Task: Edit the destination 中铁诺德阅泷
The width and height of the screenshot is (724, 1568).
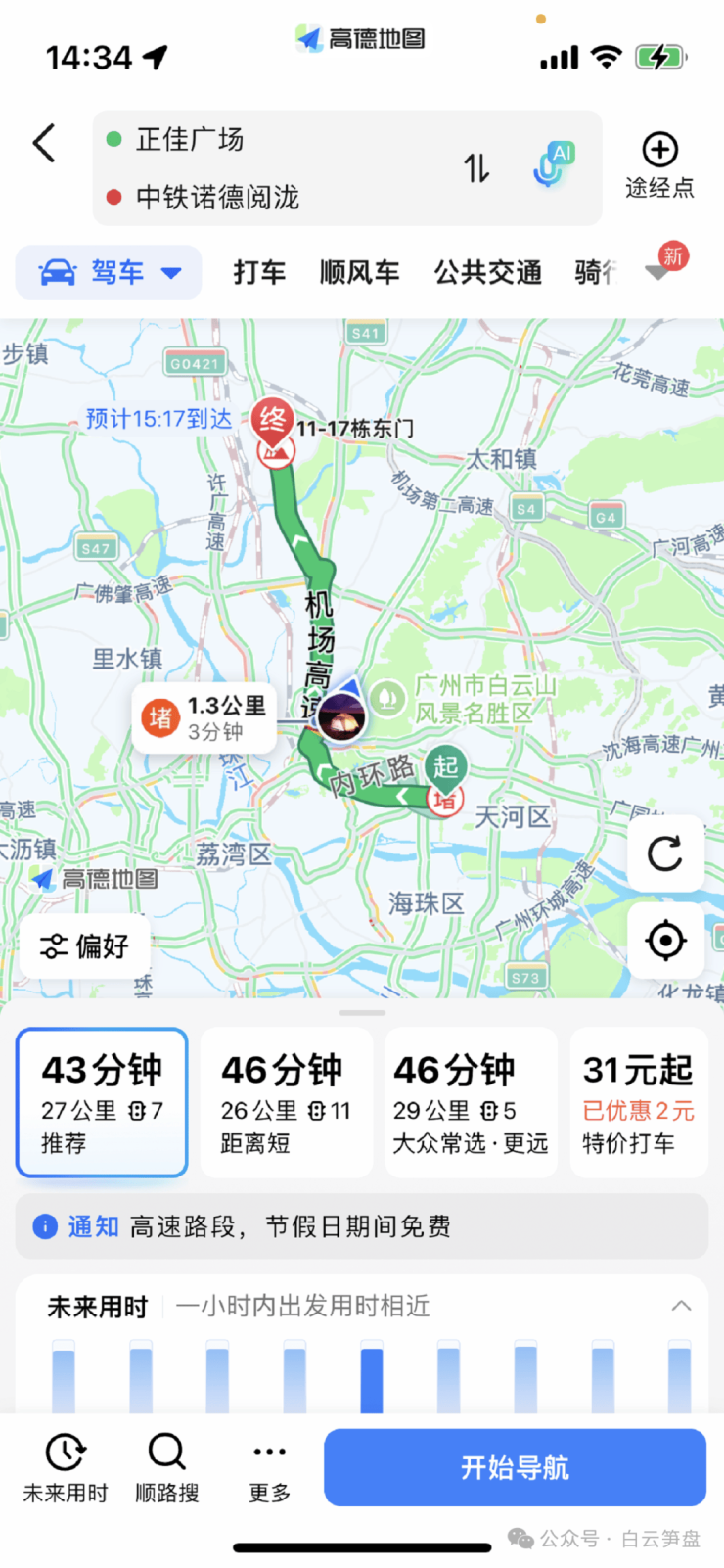Action: [217, 198]
